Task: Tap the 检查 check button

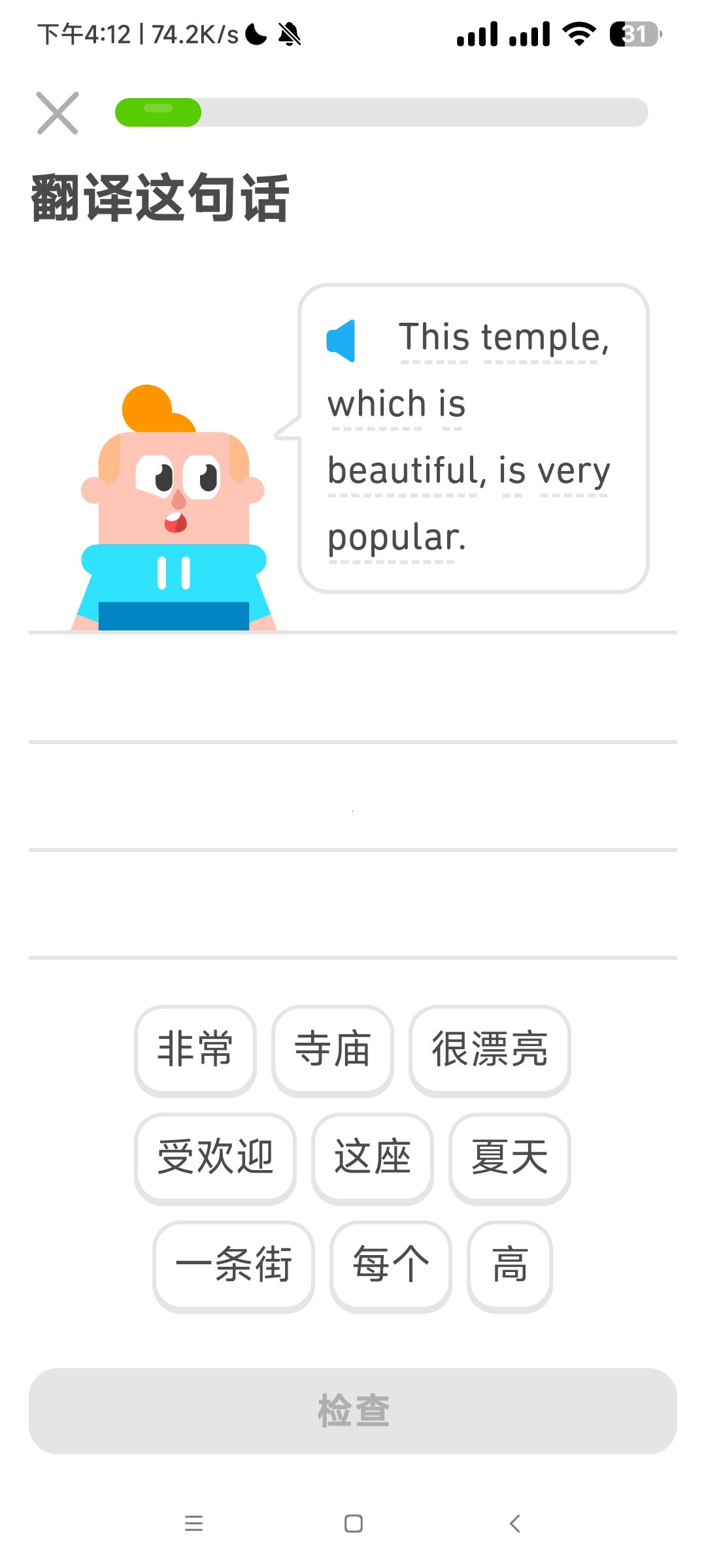Action: click(x=353, y=1411)
